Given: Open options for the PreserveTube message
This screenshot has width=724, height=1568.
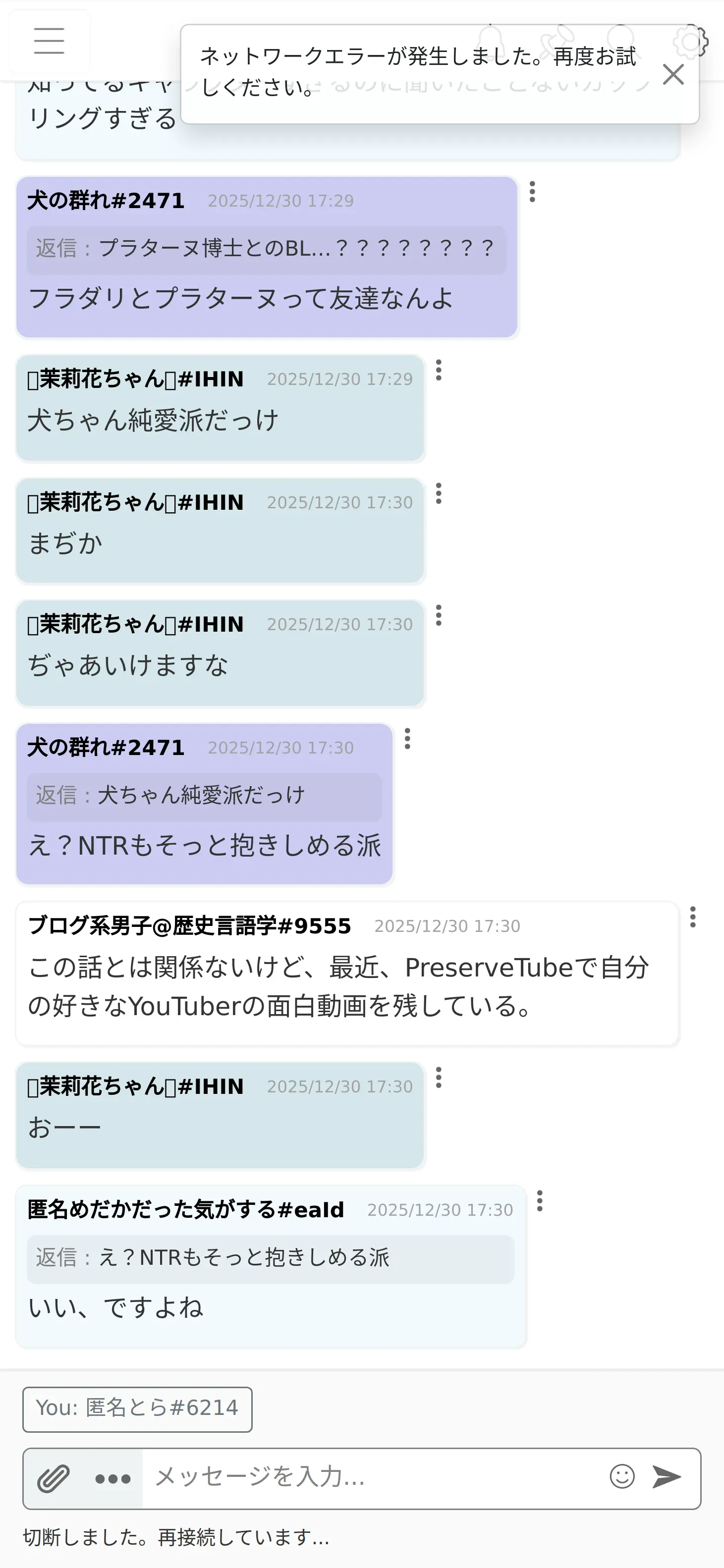Looking at the screenshot, I should pyautogui.click(x=692, y=917).
